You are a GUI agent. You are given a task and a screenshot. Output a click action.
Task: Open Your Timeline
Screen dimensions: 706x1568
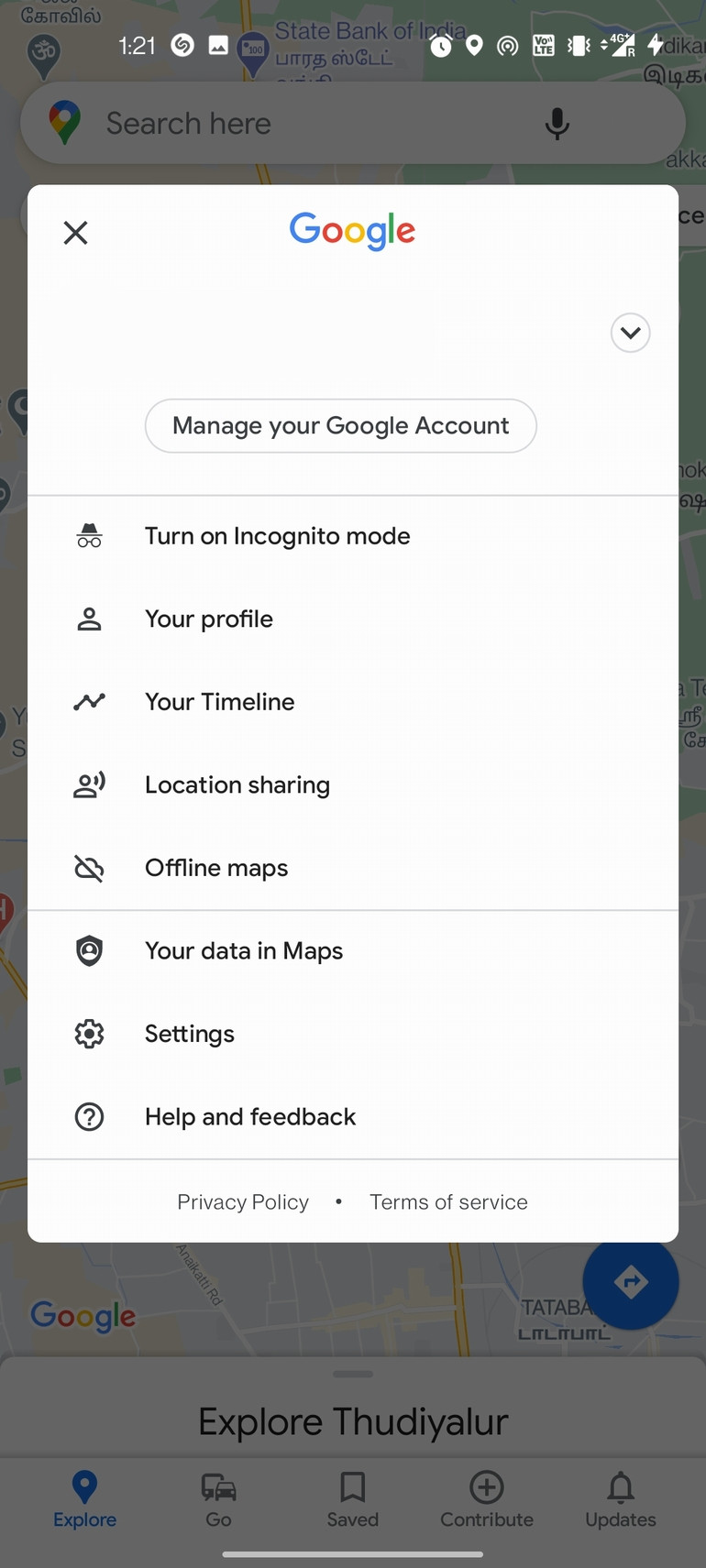[353, 702]
